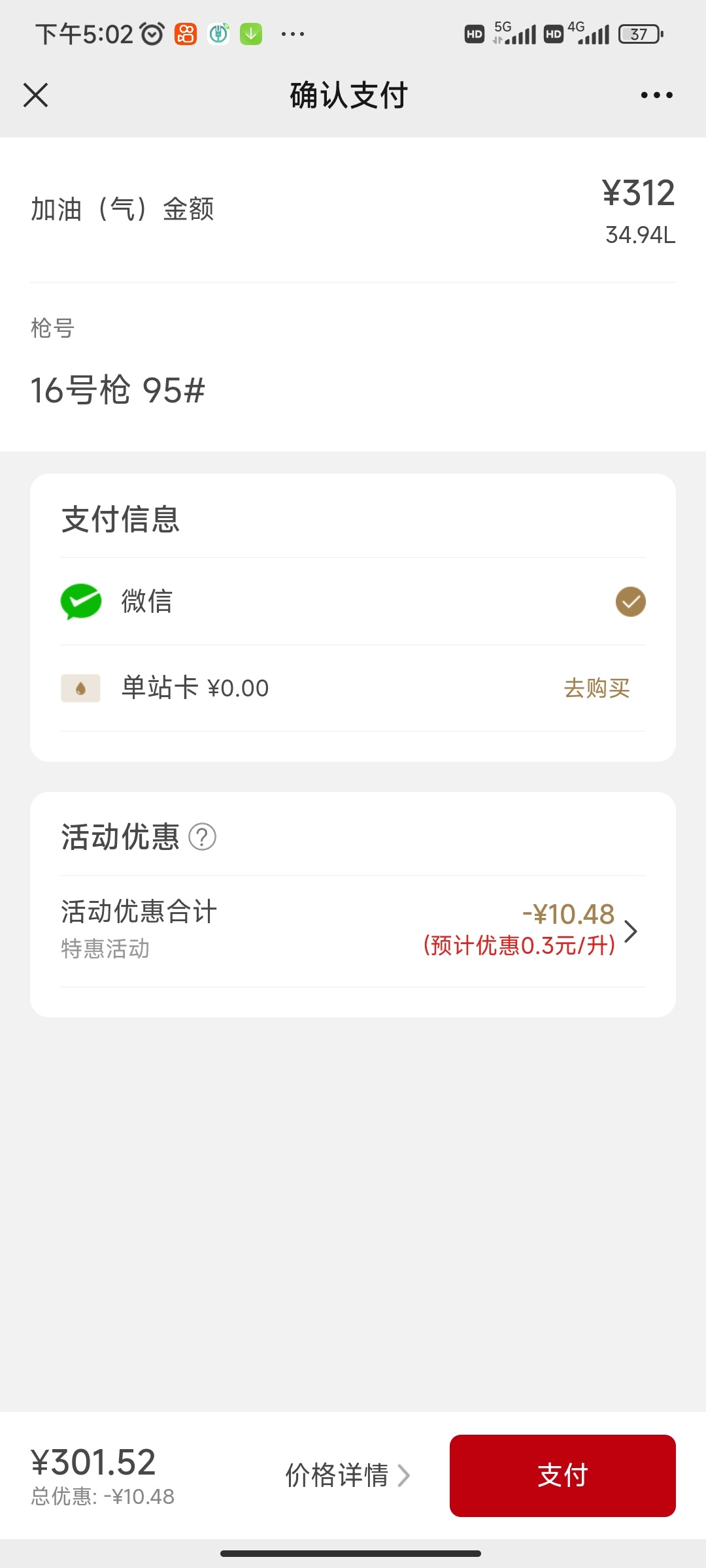Tap 去购买 to buy a station card
The image size is (706, 1568).
(x=596, y=688)
